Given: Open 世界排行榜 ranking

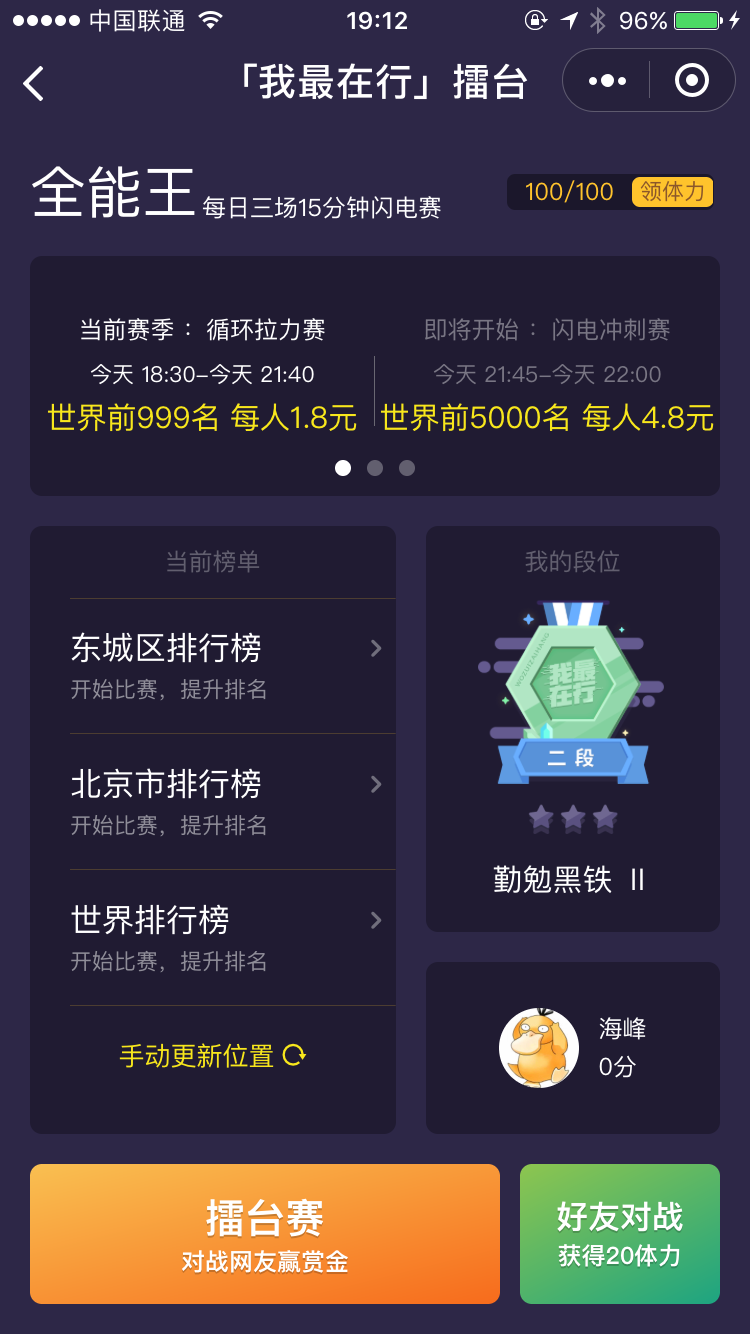Looking at the screenshot, I should pos(227,937).
